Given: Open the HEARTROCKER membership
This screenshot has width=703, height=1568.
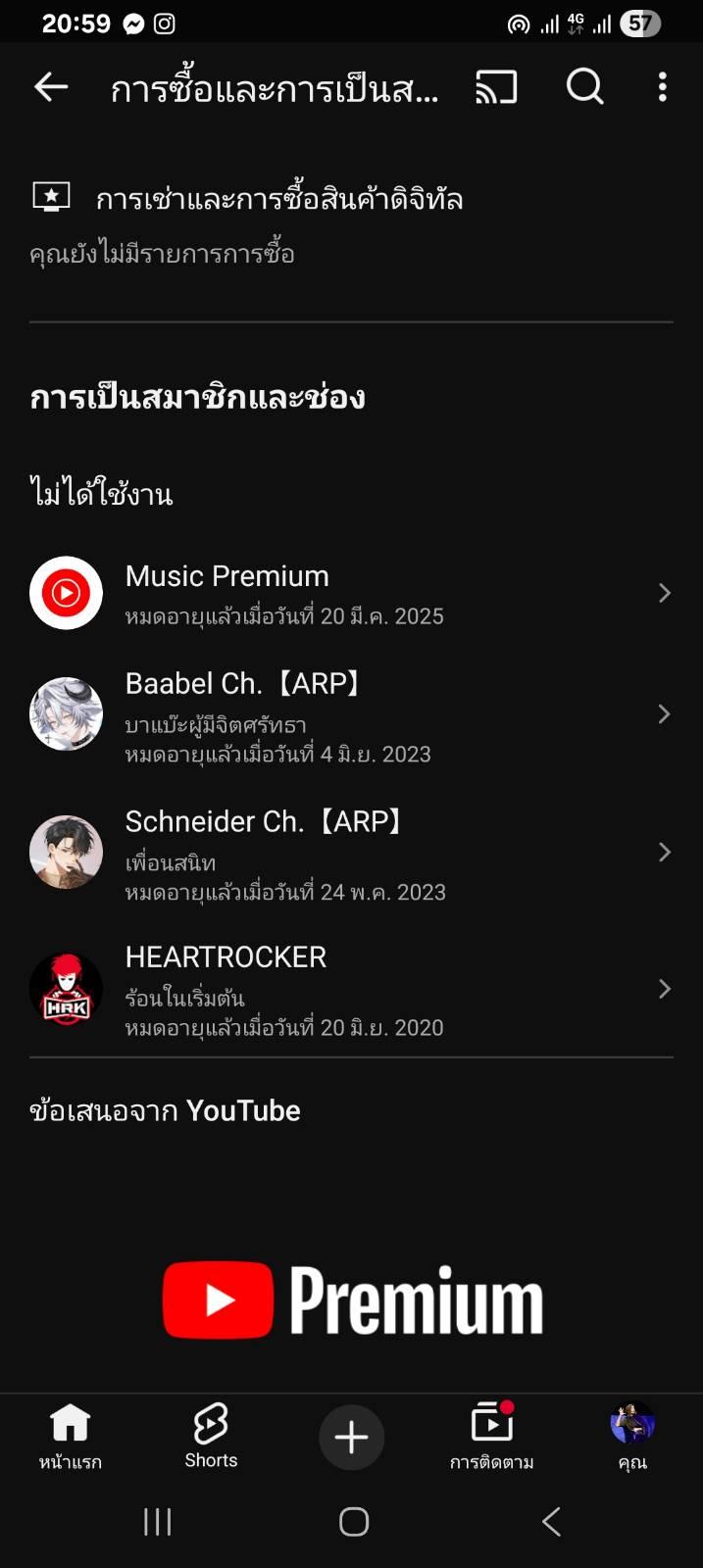Looking at the screenshot, I should [x=351, y=990].
